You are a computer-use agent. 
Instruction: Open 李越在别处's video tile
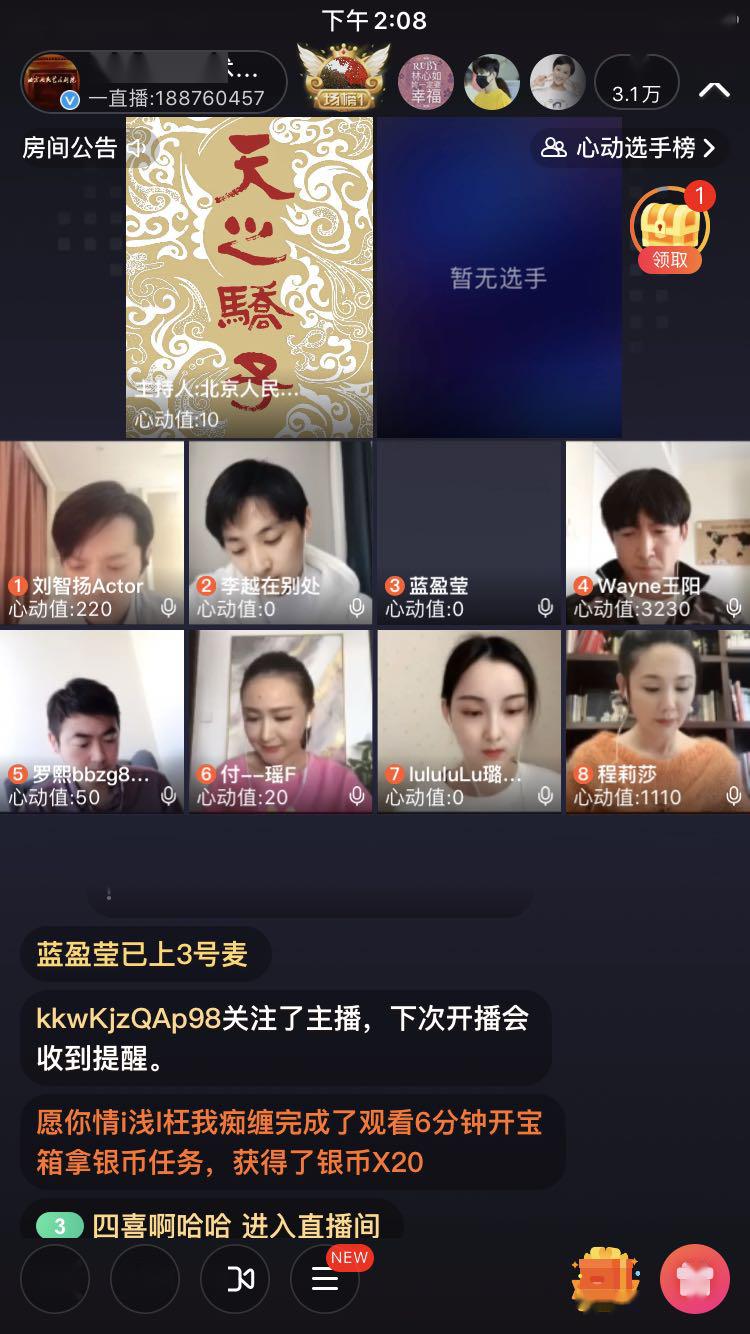pyautogui.click(x=280, y=532)
